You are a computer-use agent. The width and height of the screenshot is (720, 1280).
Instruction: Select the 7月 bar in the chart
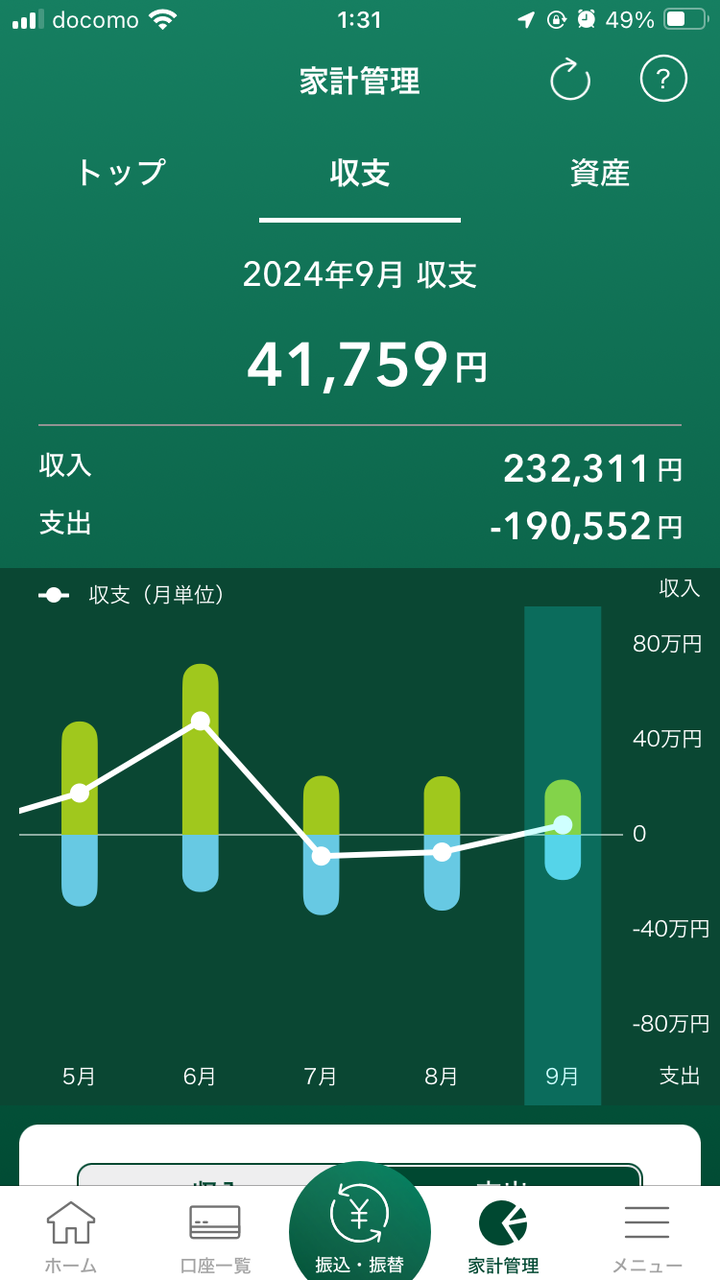[x=321, y=845]
